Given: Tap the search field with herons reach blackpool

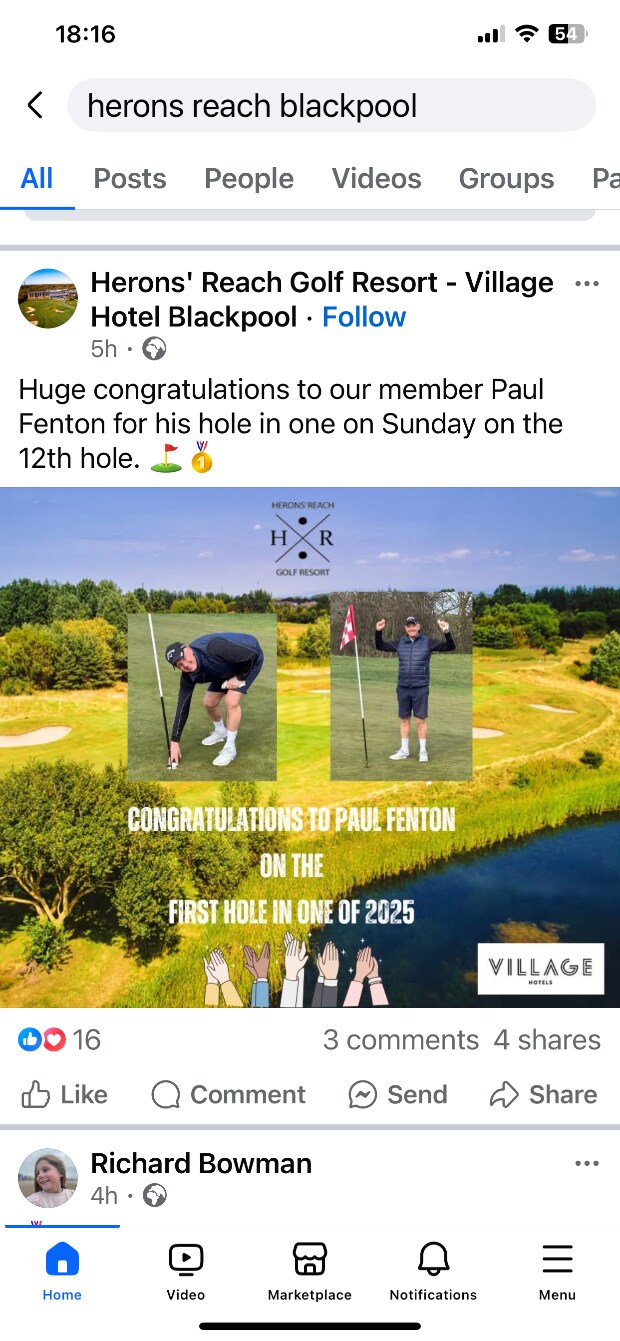Looking at the screenshot, I should 330,105.
